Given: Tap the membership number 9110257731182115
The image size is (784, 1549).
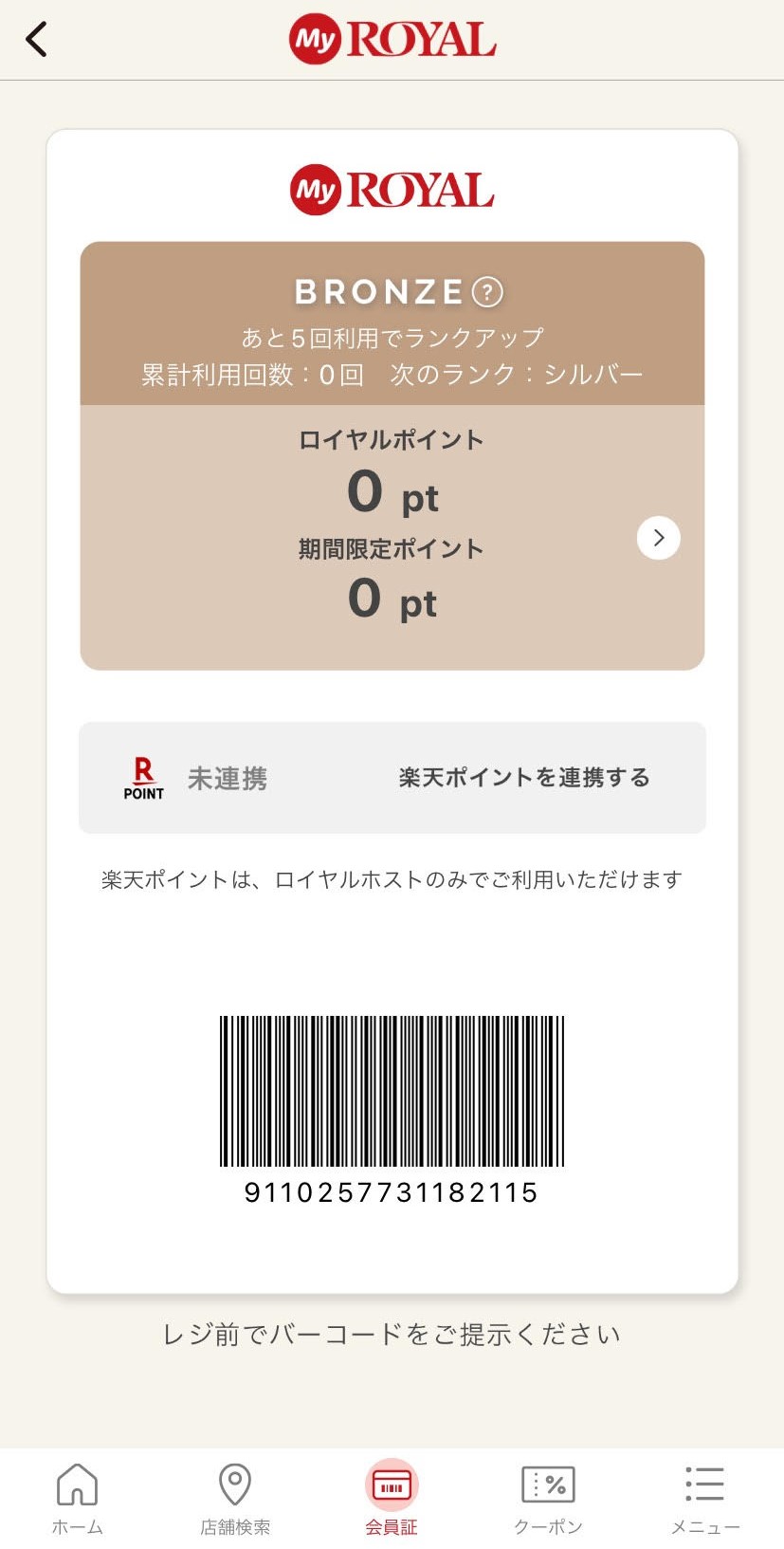Looking at the screenshot, I should (x=392, y=1194).
